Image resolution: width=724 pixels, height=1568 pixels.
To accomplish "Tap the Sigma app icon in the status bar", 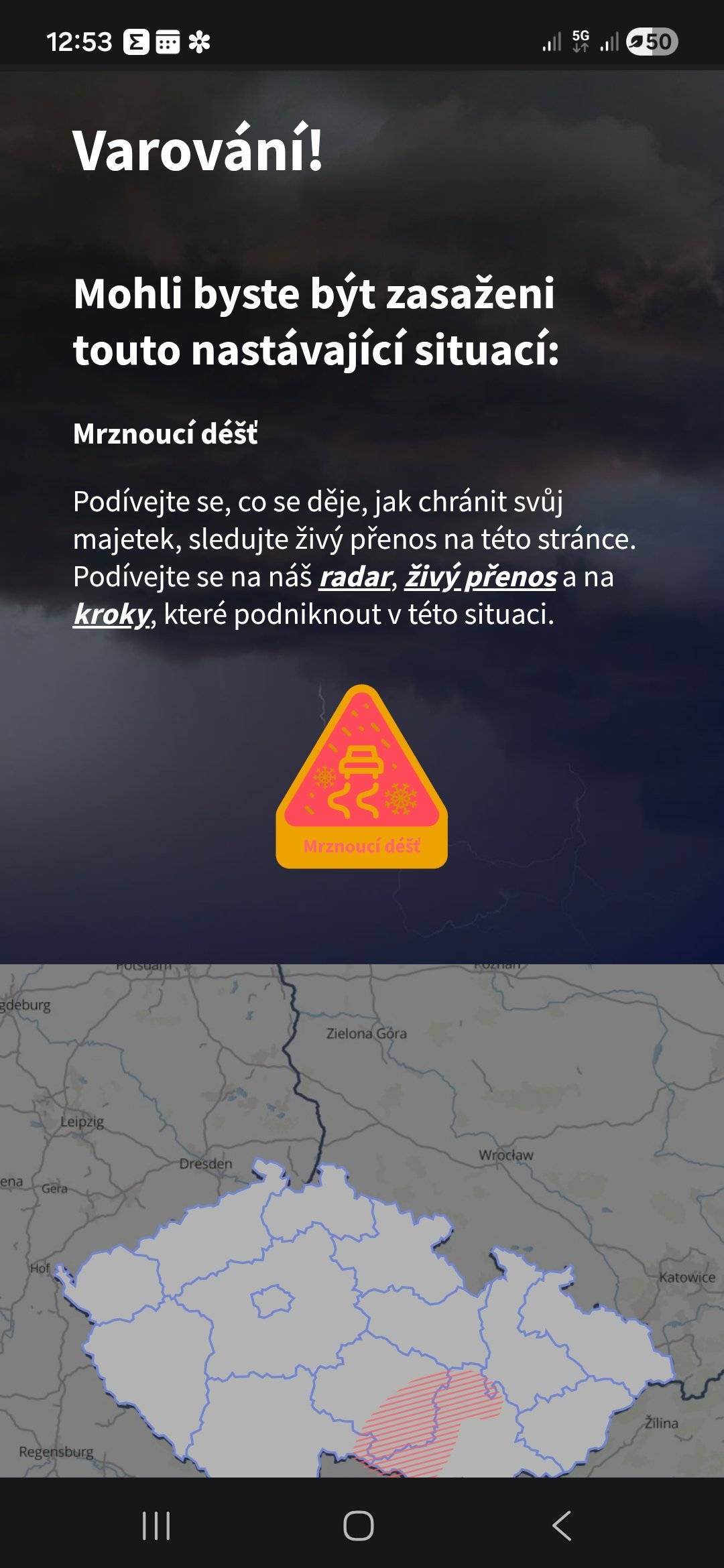I will coord(137,42).
